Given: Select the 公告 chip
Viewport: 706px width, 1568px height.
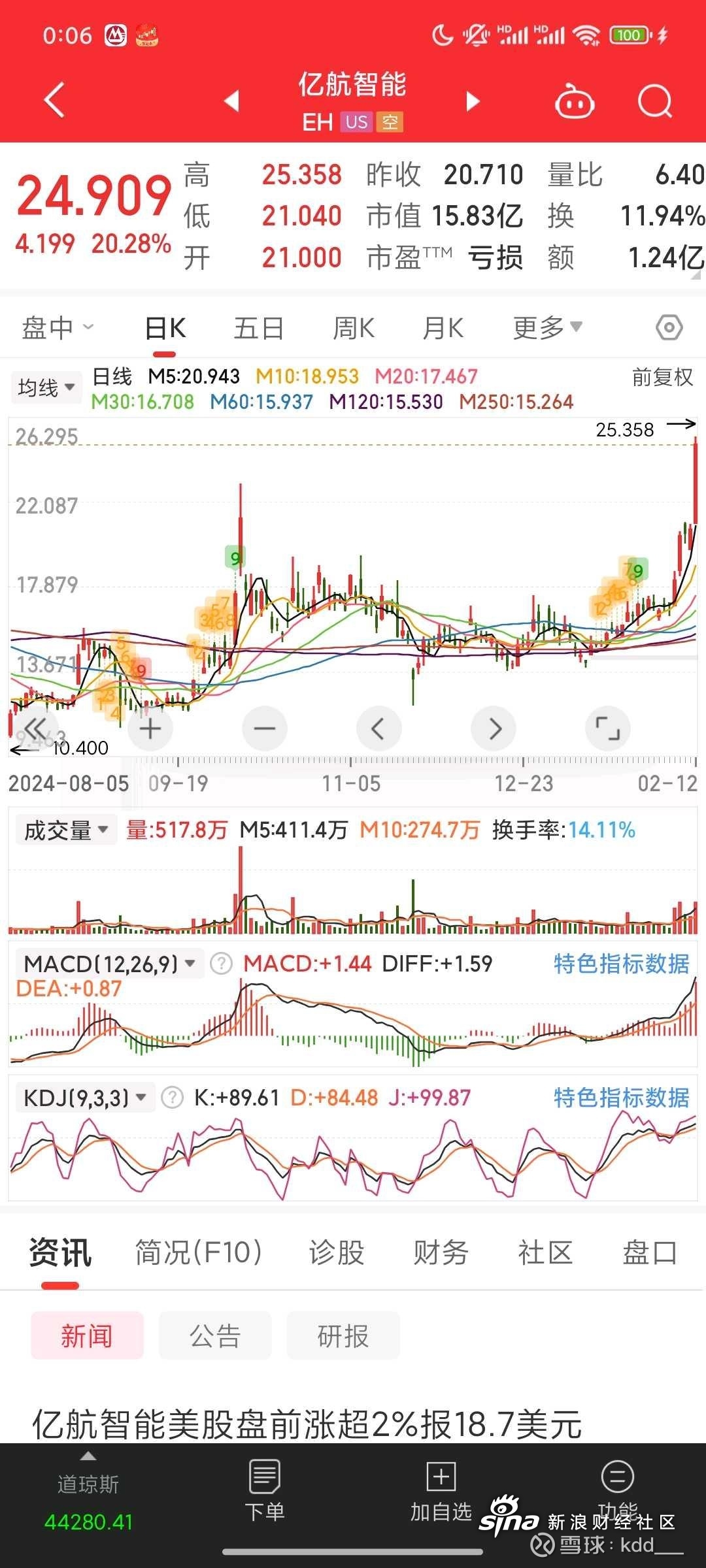Looking at the screenshot, I should tap(215, 1335).
